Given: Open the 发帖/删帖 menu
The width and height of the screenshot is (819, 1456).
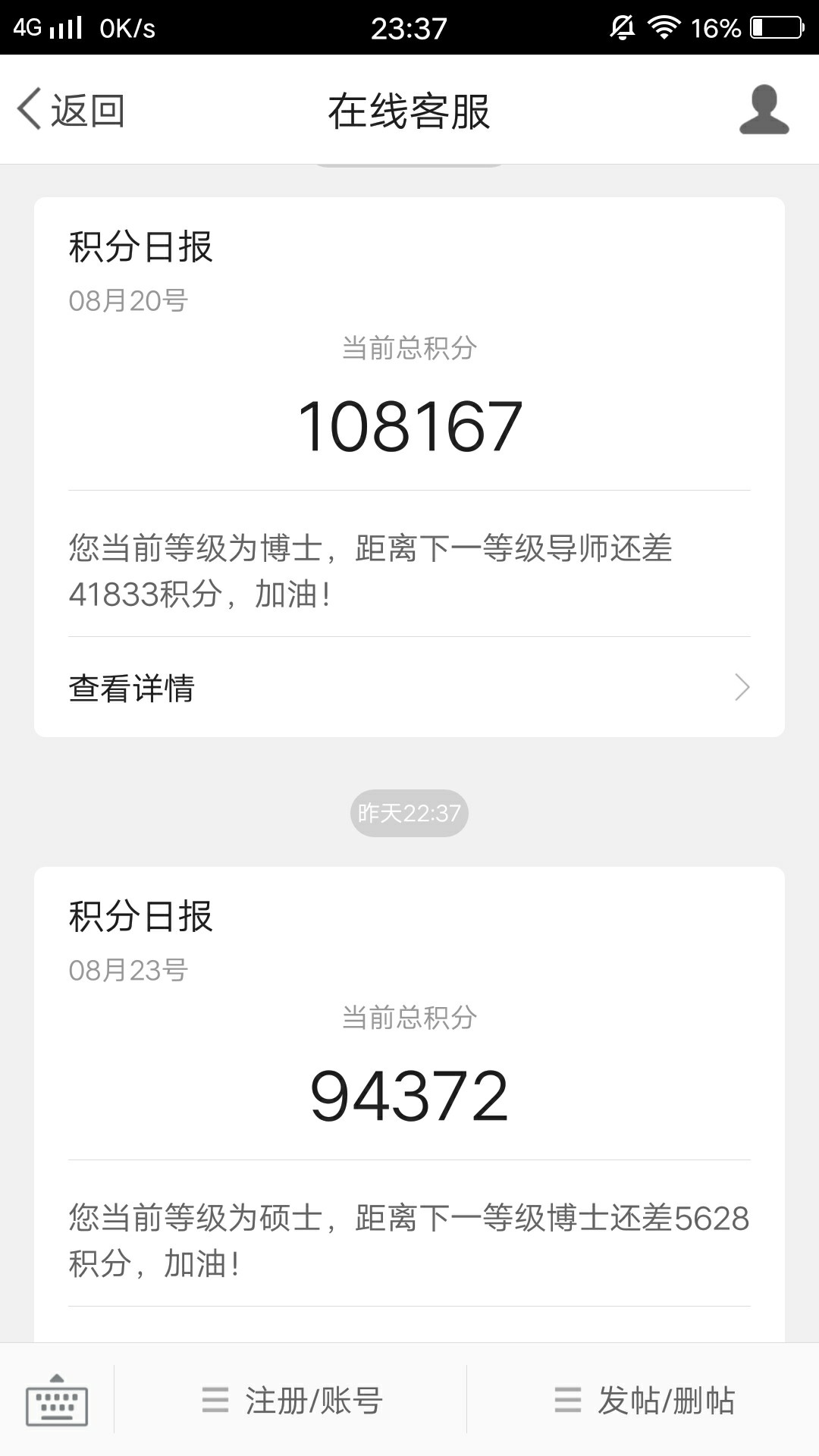Looking at the screenshot, I should (644, 1400).
